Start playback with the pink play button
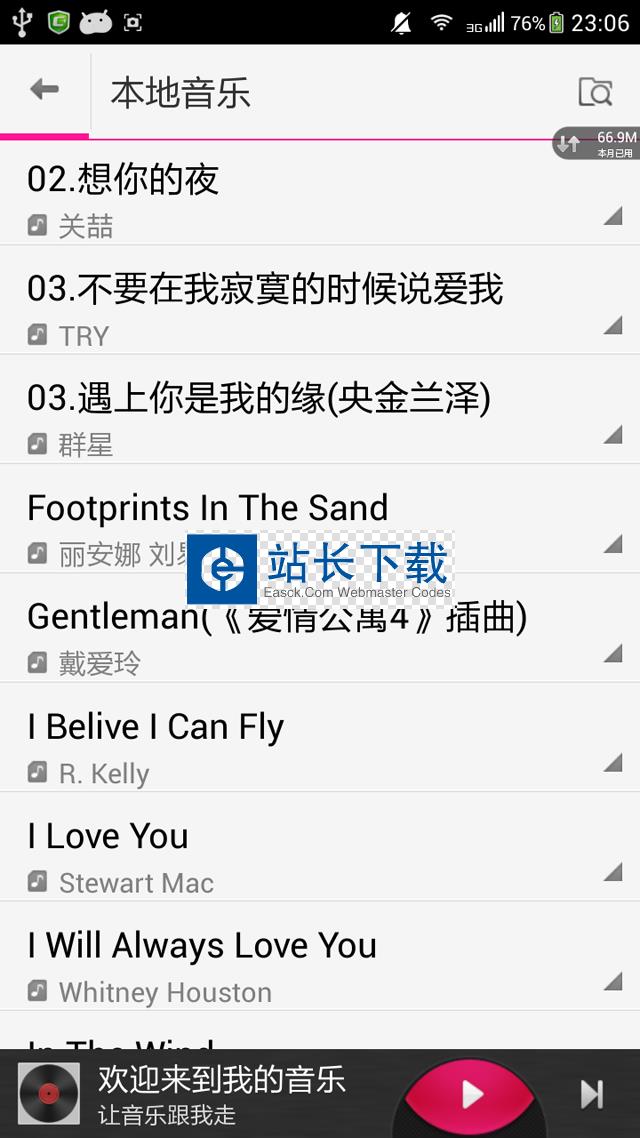 click(470, 1094)
